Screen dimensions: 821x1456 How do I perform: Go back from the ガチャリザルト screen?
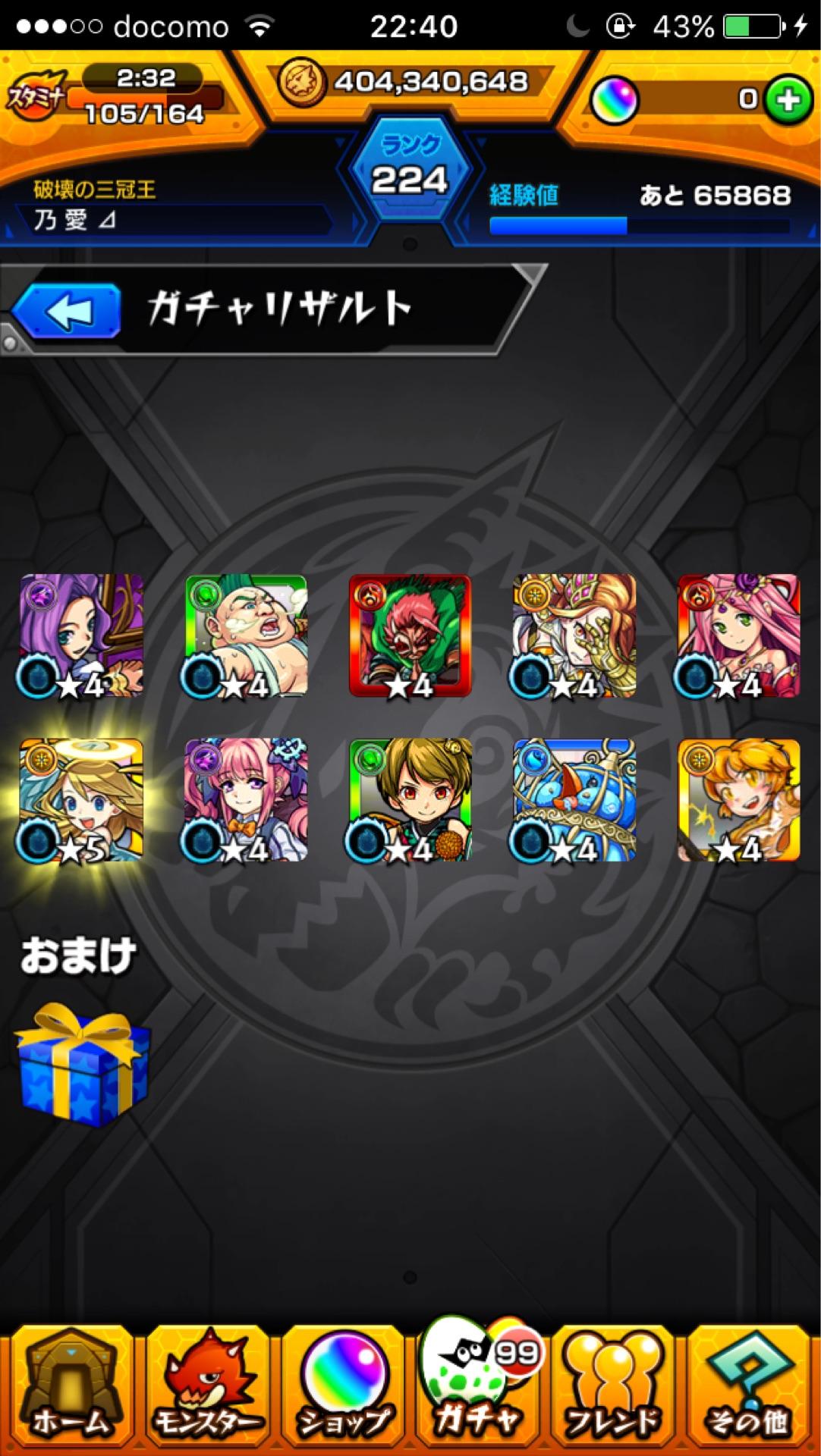tap(67, 311)
